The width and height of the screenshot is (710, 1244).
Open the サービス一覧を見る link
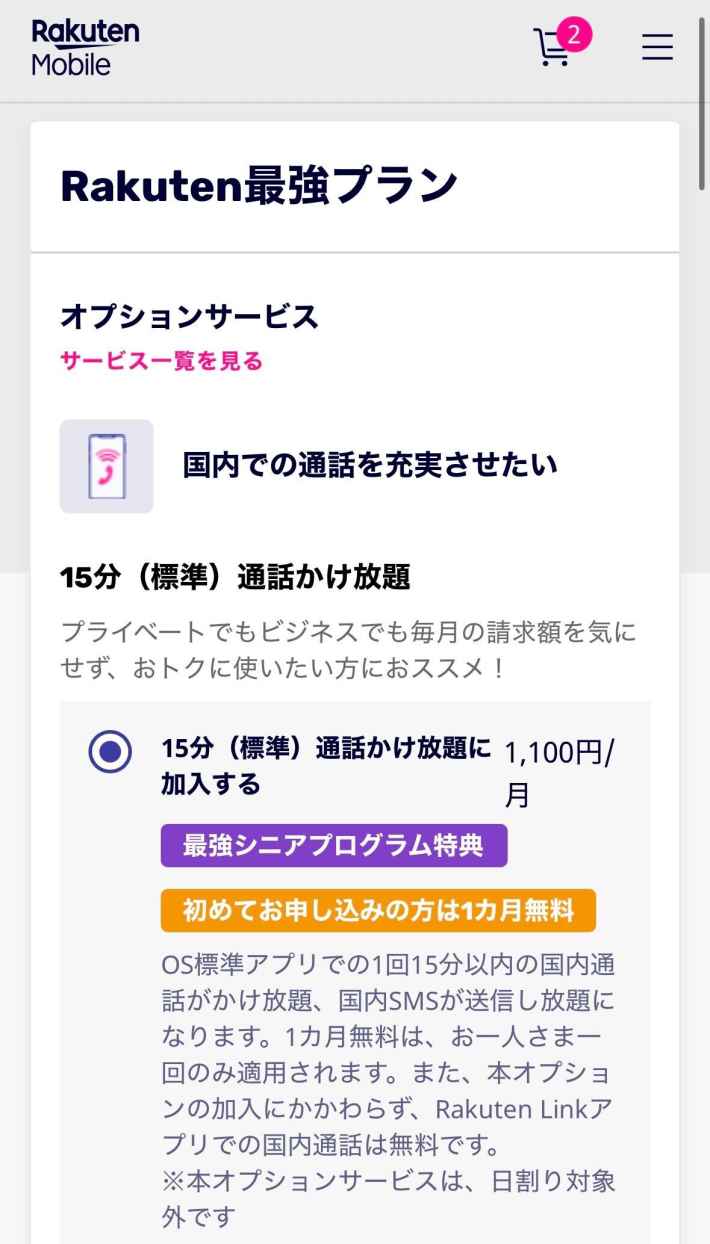click(162, 361)
